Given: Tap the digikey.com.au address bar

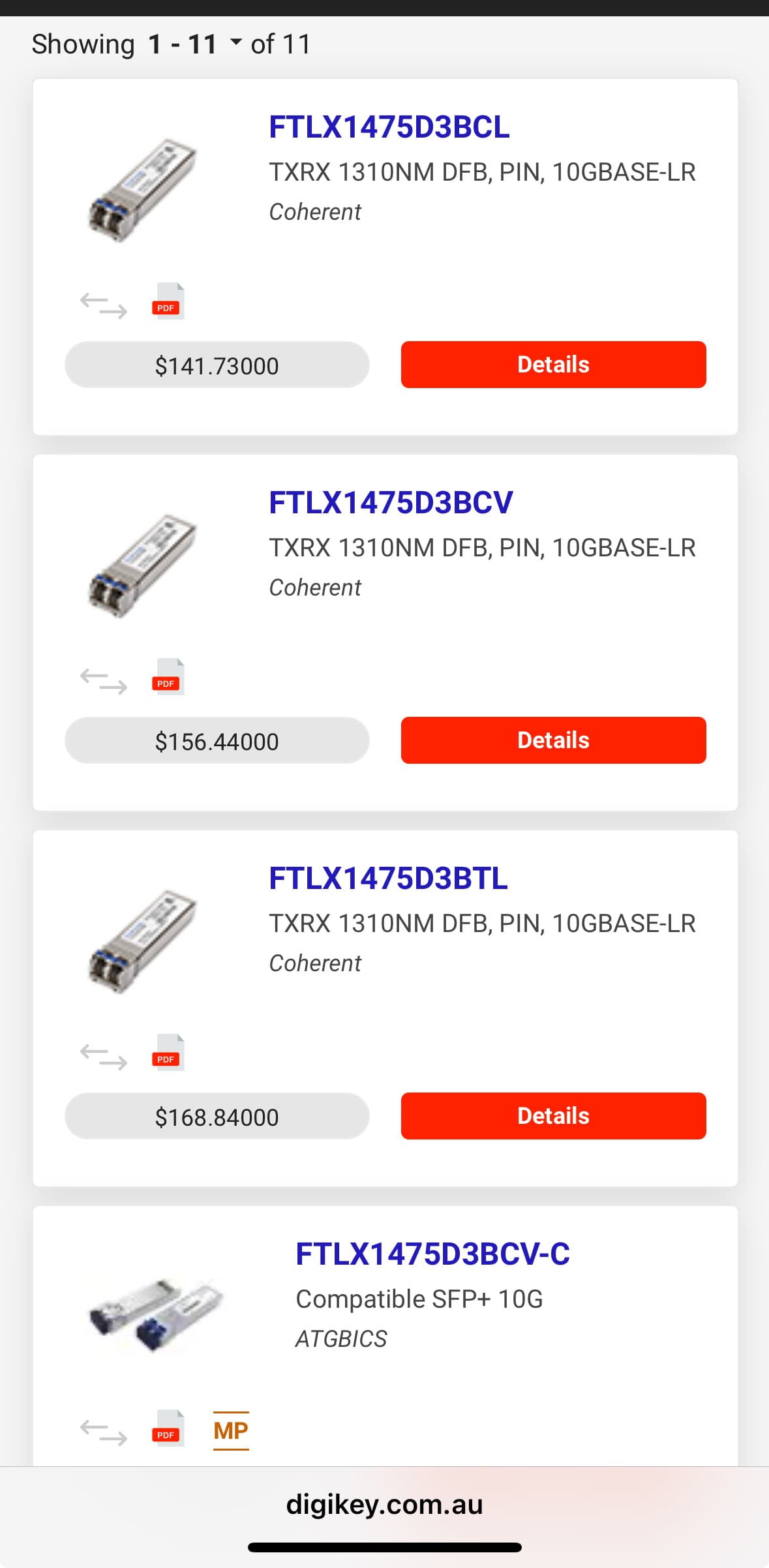Looking at the screenshot, I should pos(385,1505).
